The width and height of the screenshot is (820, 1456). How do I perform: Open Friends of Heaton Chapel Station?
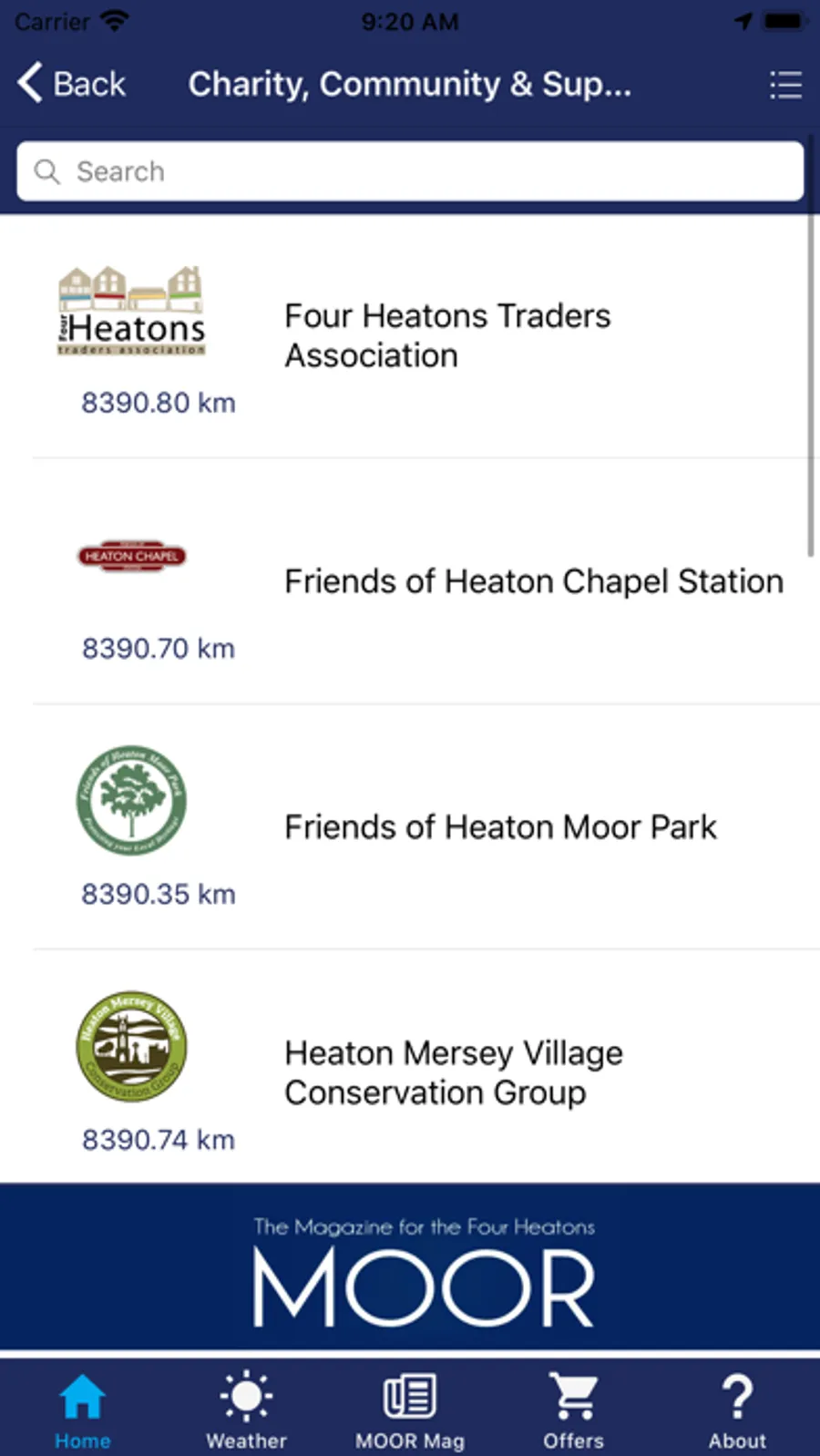pyautogui.click(x=533, y=581)
